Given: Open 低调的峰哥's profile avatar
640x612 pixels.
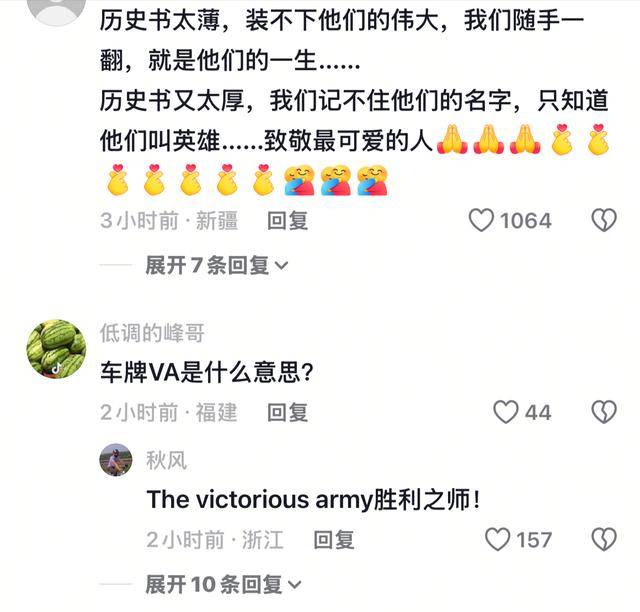Looking at the screenshot, I should 56,348.
